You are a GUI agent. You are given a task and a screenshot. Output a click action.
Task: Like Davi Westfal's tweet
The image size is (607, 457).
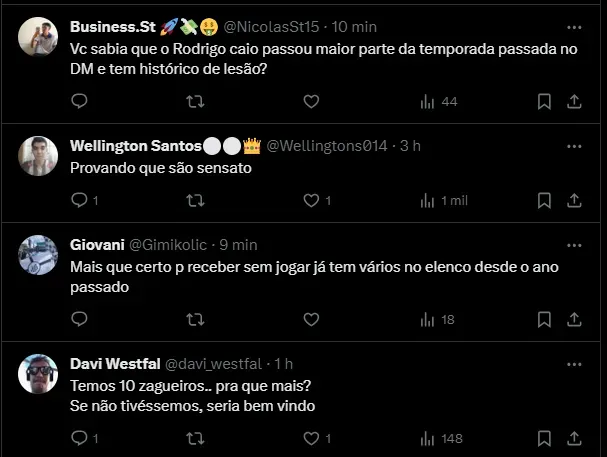click(x=311, y=438)
